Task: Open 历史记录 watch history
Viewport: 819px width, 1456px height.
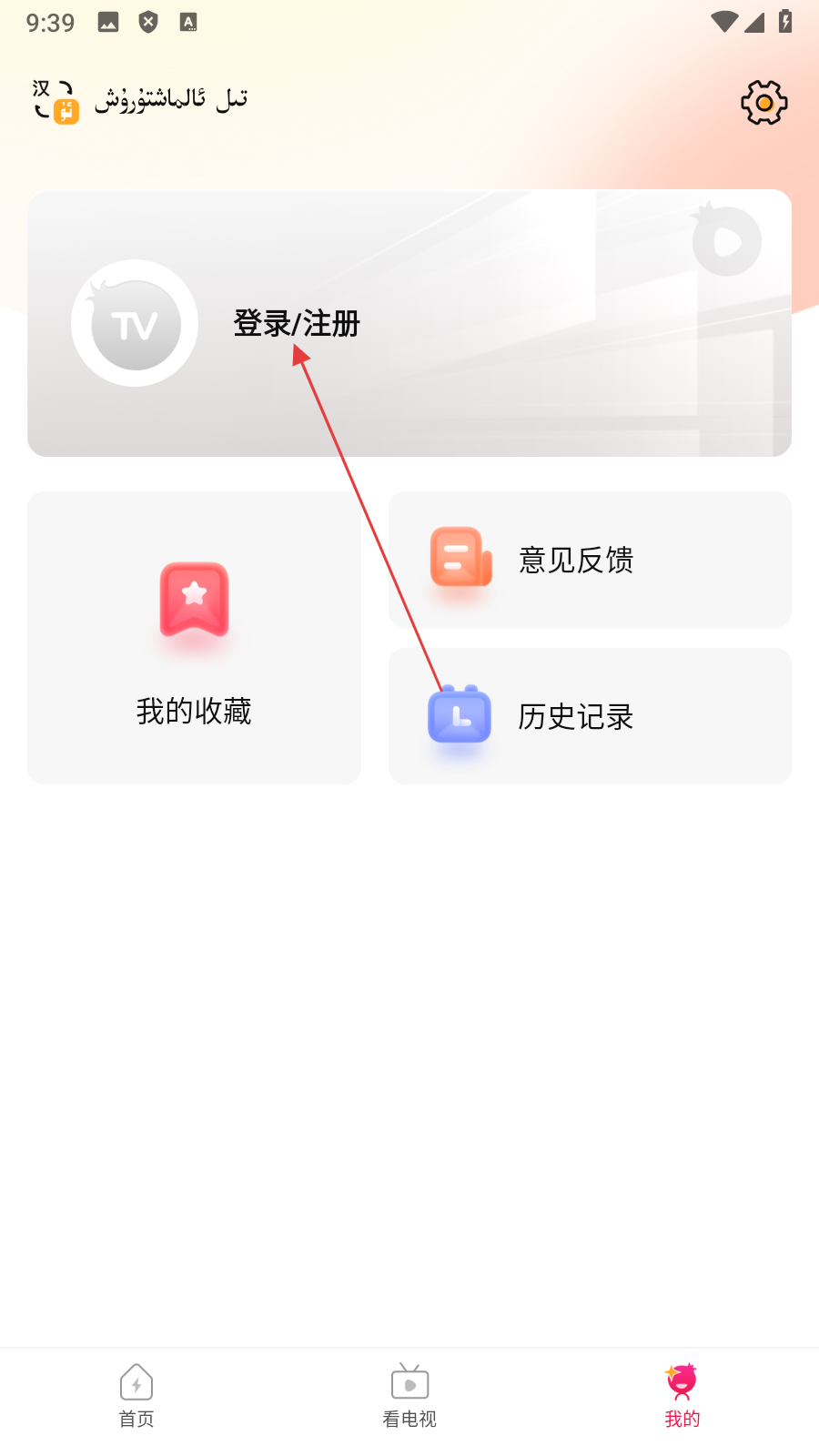Action: click(590, 716)
